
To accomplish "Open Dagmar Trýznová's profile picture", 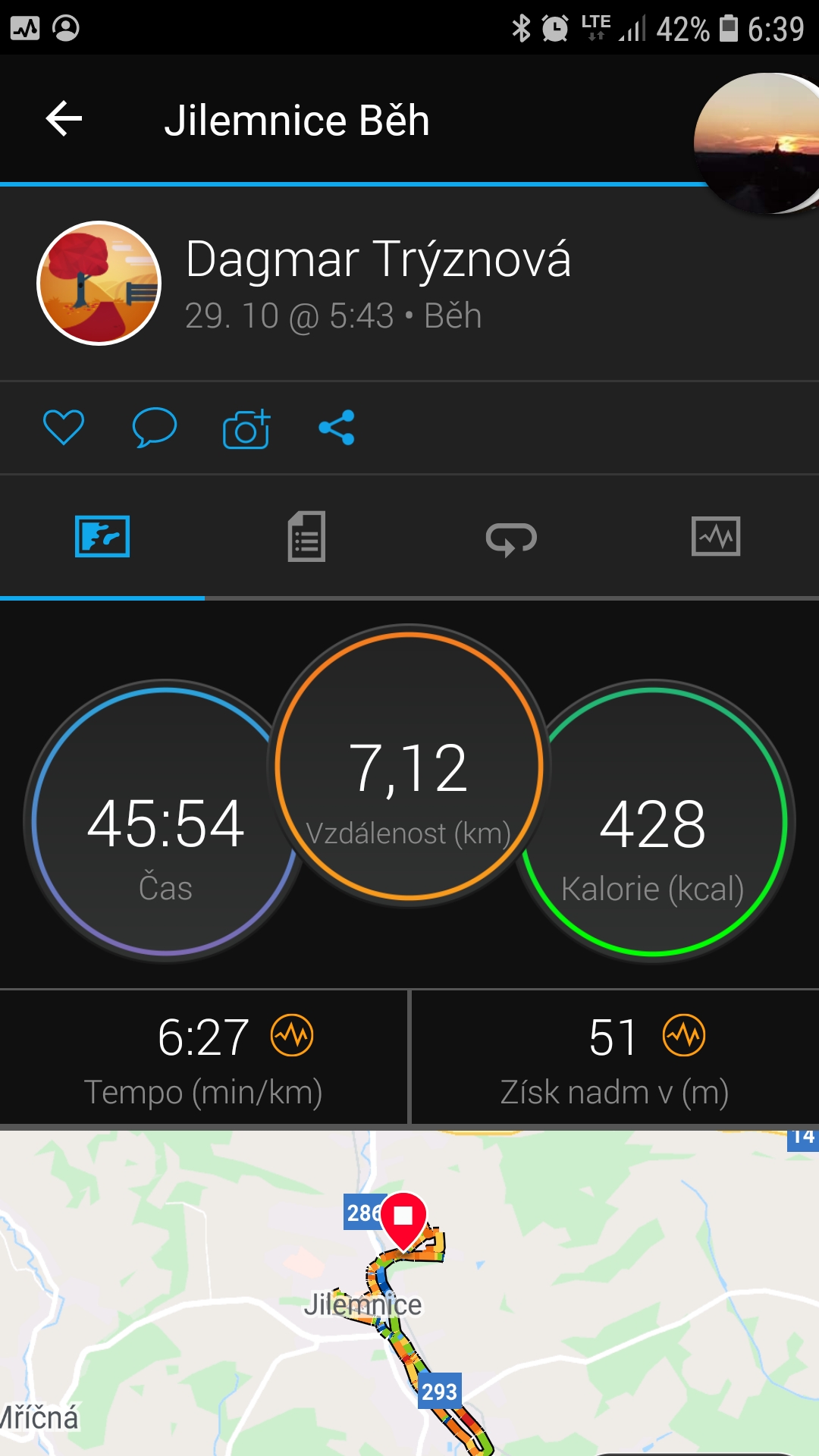I will (99, 283).
